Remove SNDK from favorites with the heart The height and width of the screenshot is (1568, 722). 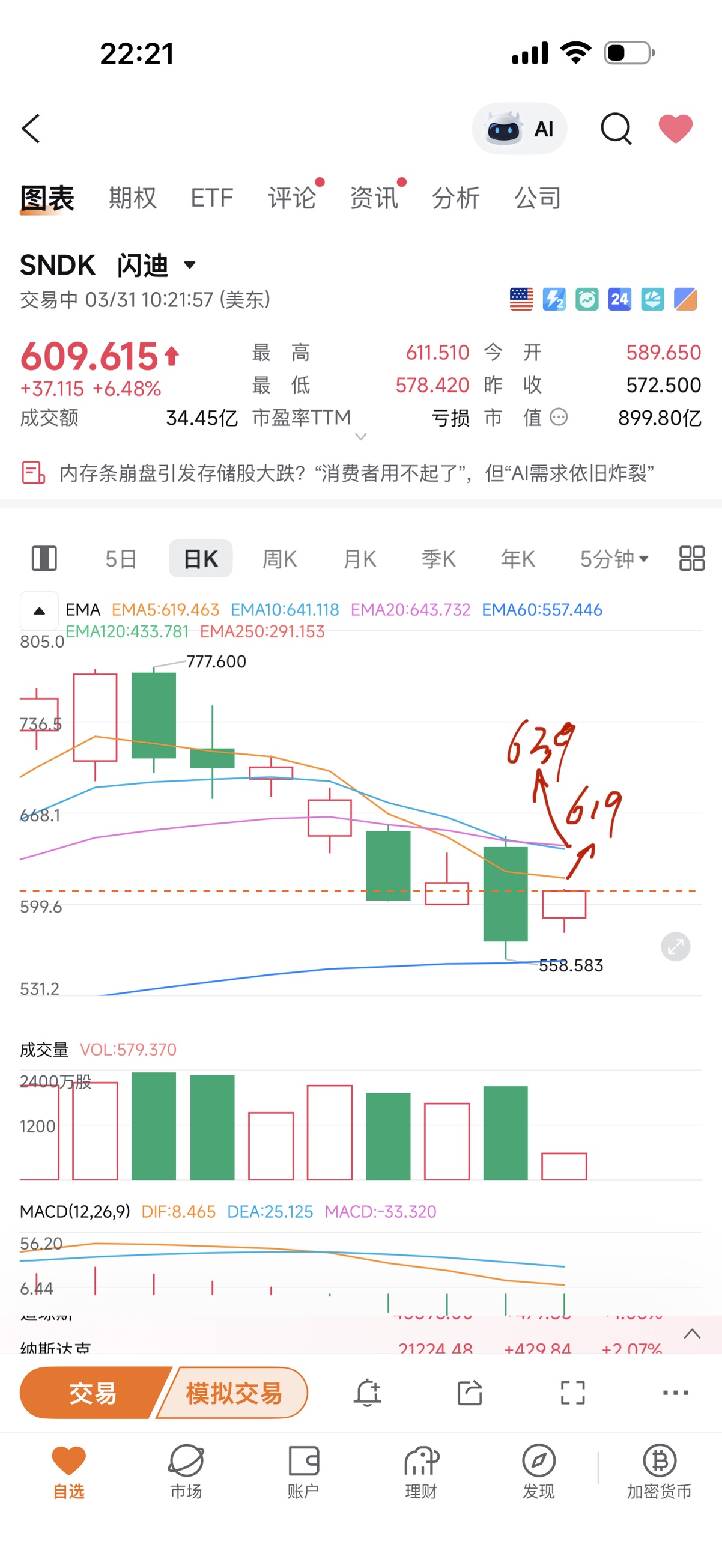coord(675,129)
